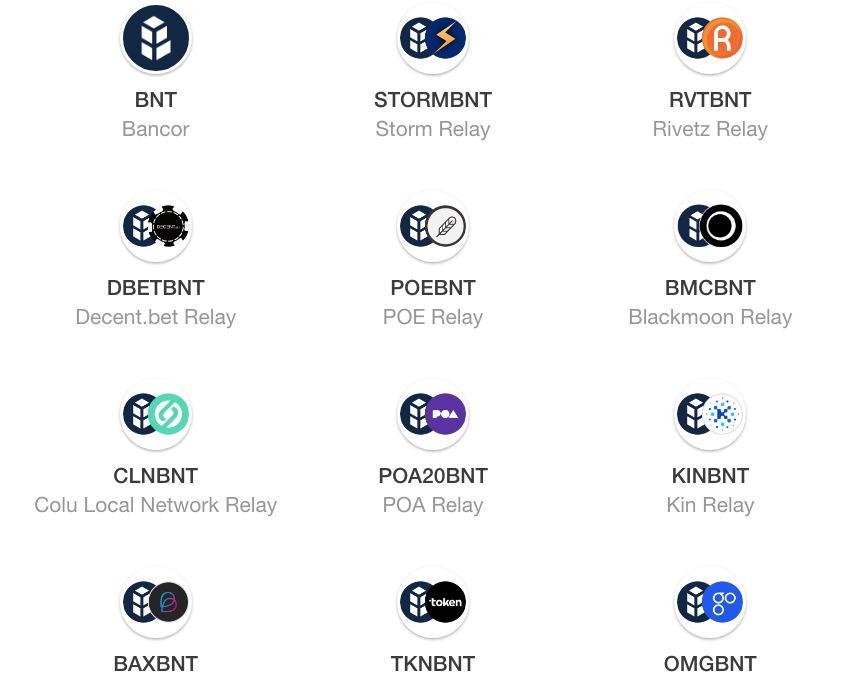
Task: Open the BAXBNT token
Action: click(155, 603)
